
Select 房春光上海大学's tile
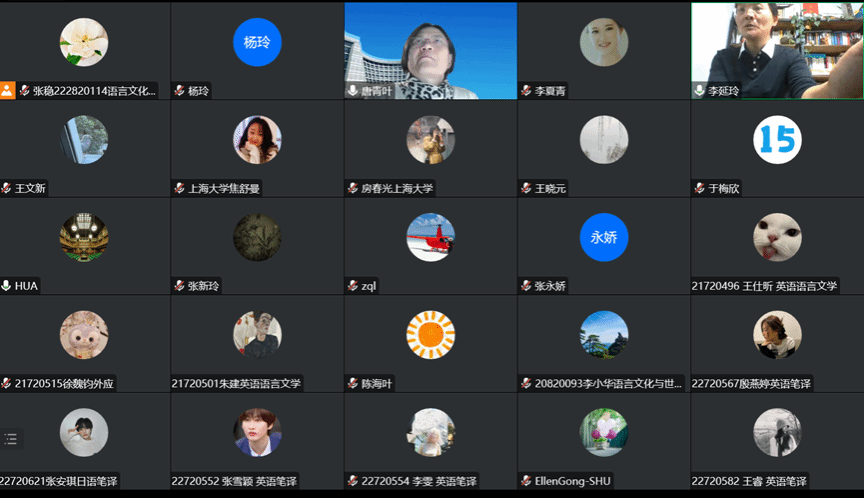(430, 147)
